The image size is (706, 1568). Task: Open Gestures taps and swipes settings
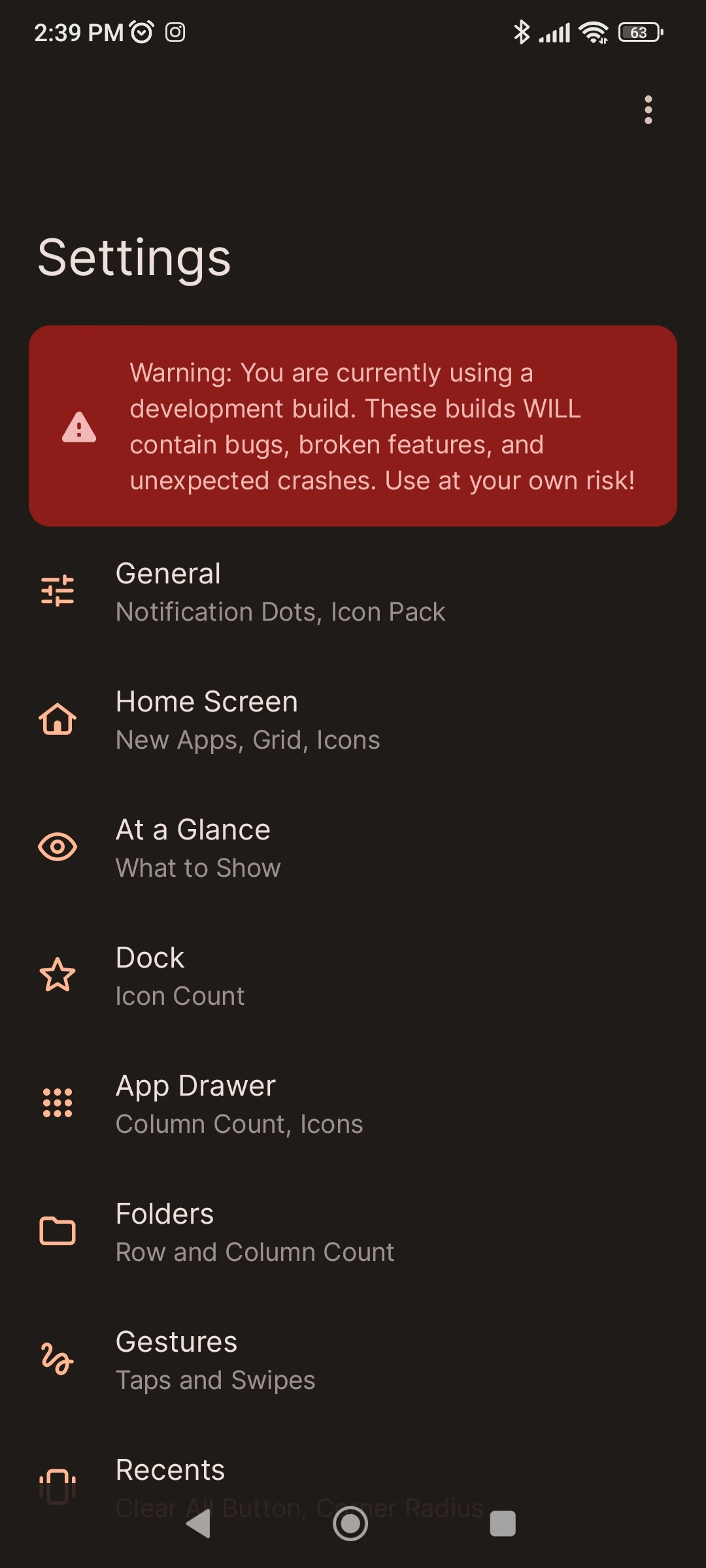pyautogui.click(x=353, y=1360)
